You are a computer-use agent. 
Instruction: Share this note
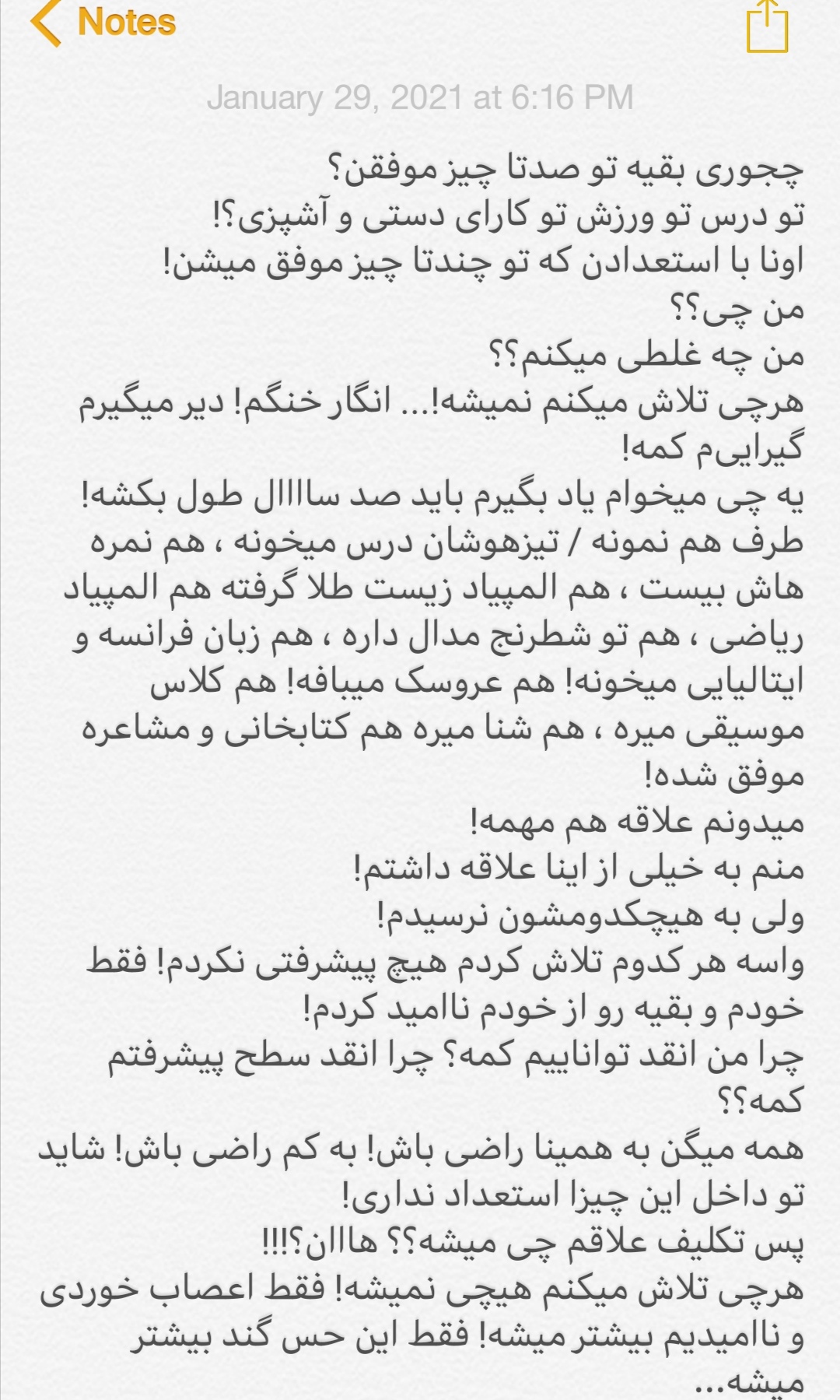(767, 28)
